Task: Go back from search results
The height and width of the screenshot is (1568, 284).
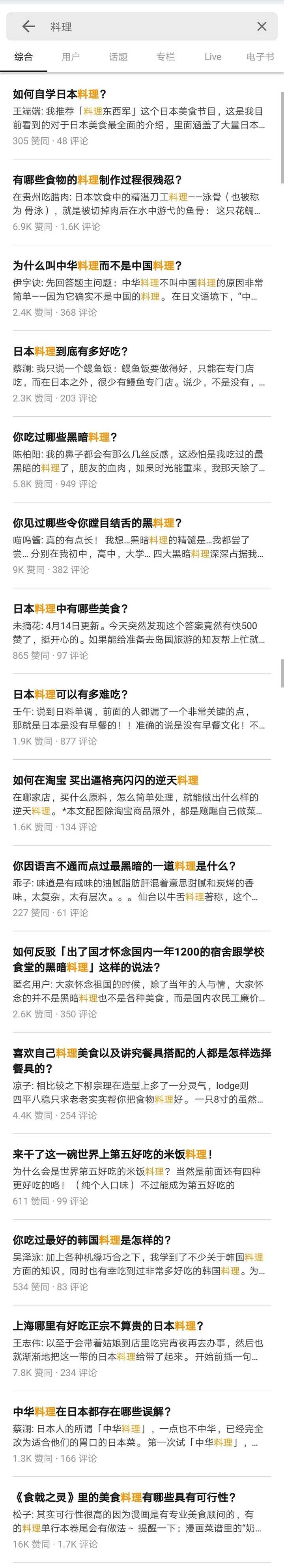Action: point(28,26)
